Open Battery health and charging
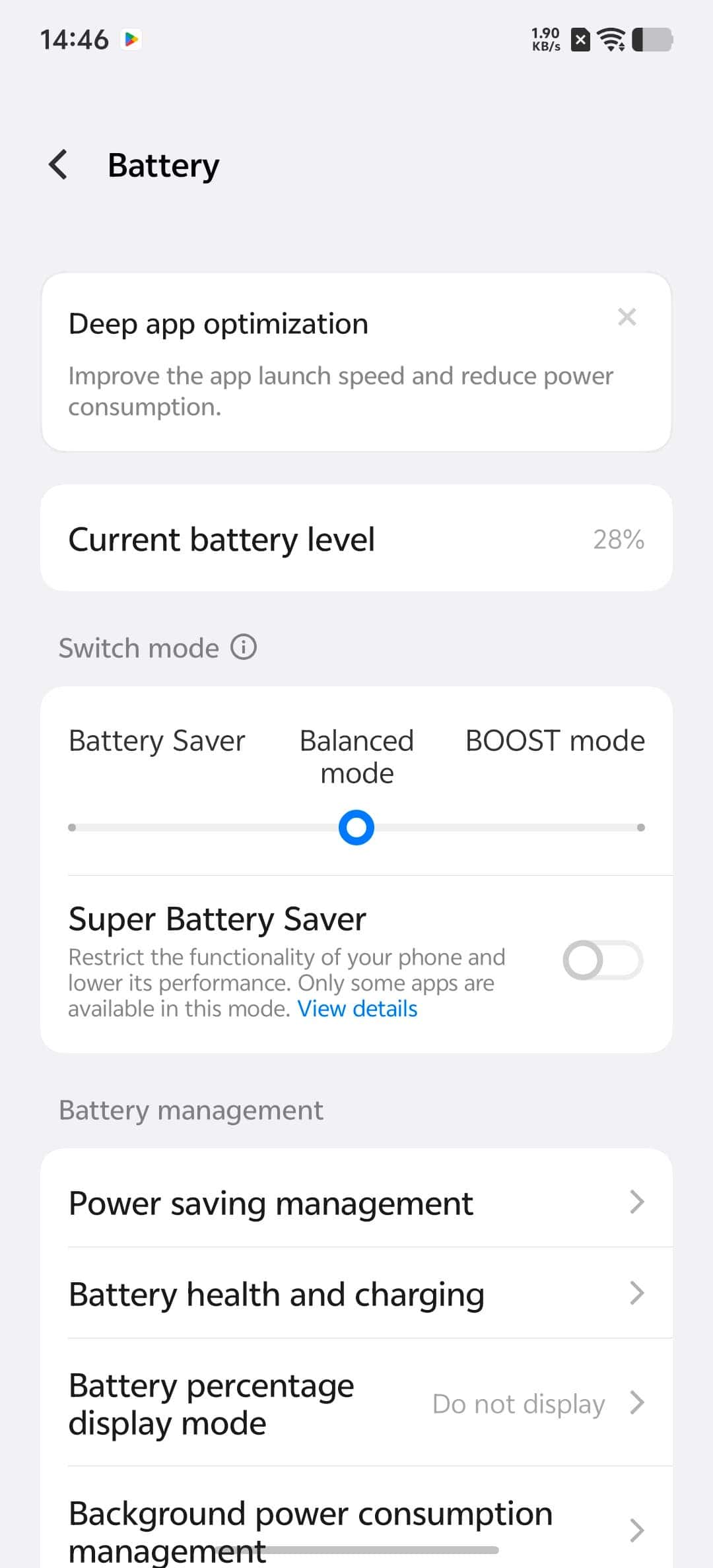Viewport: 713px width, 1568px height. [356, 1293]
